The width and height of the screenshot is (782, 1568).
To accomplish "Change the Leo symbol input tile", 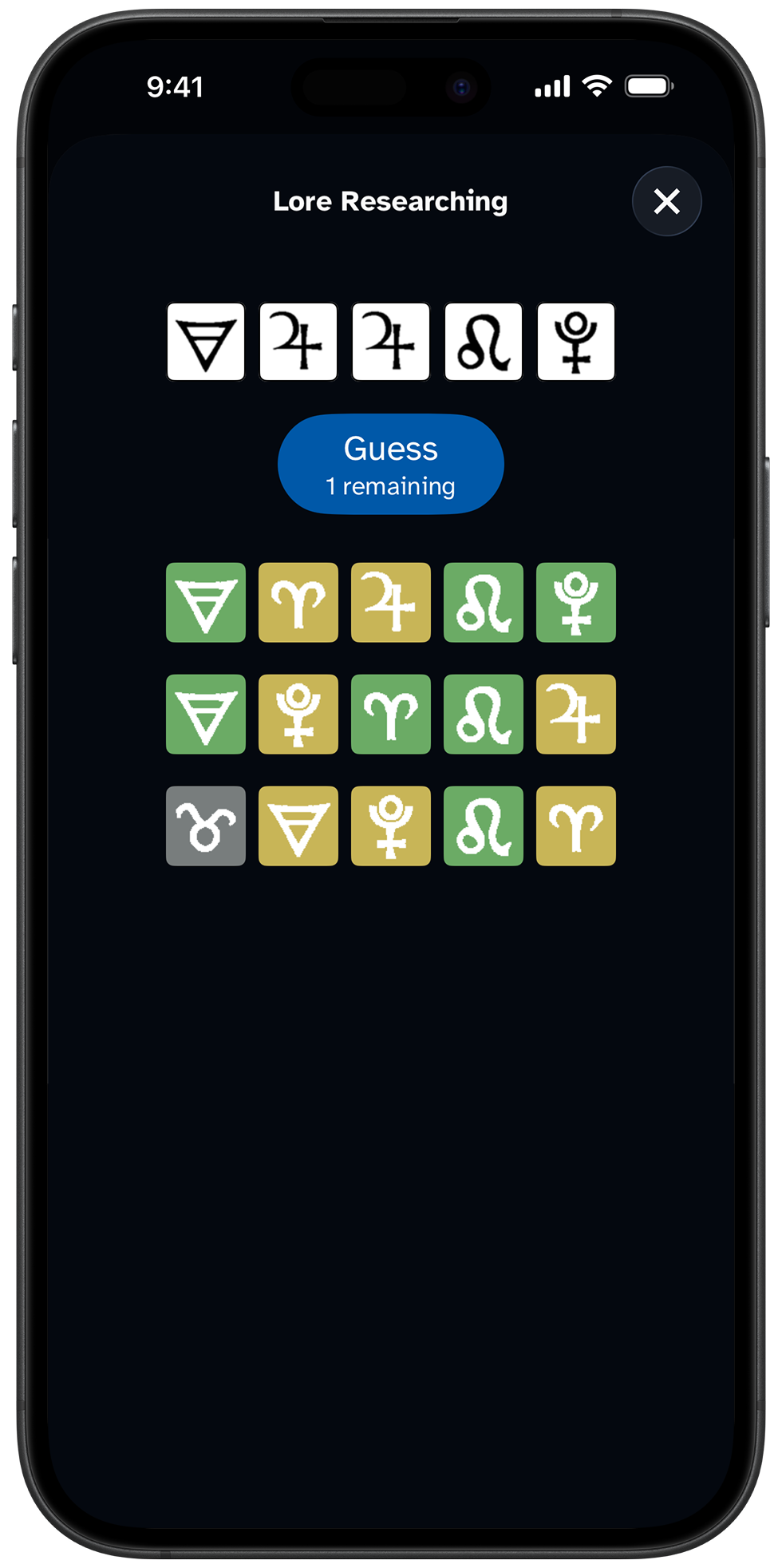I will click(x=483, y=342).
